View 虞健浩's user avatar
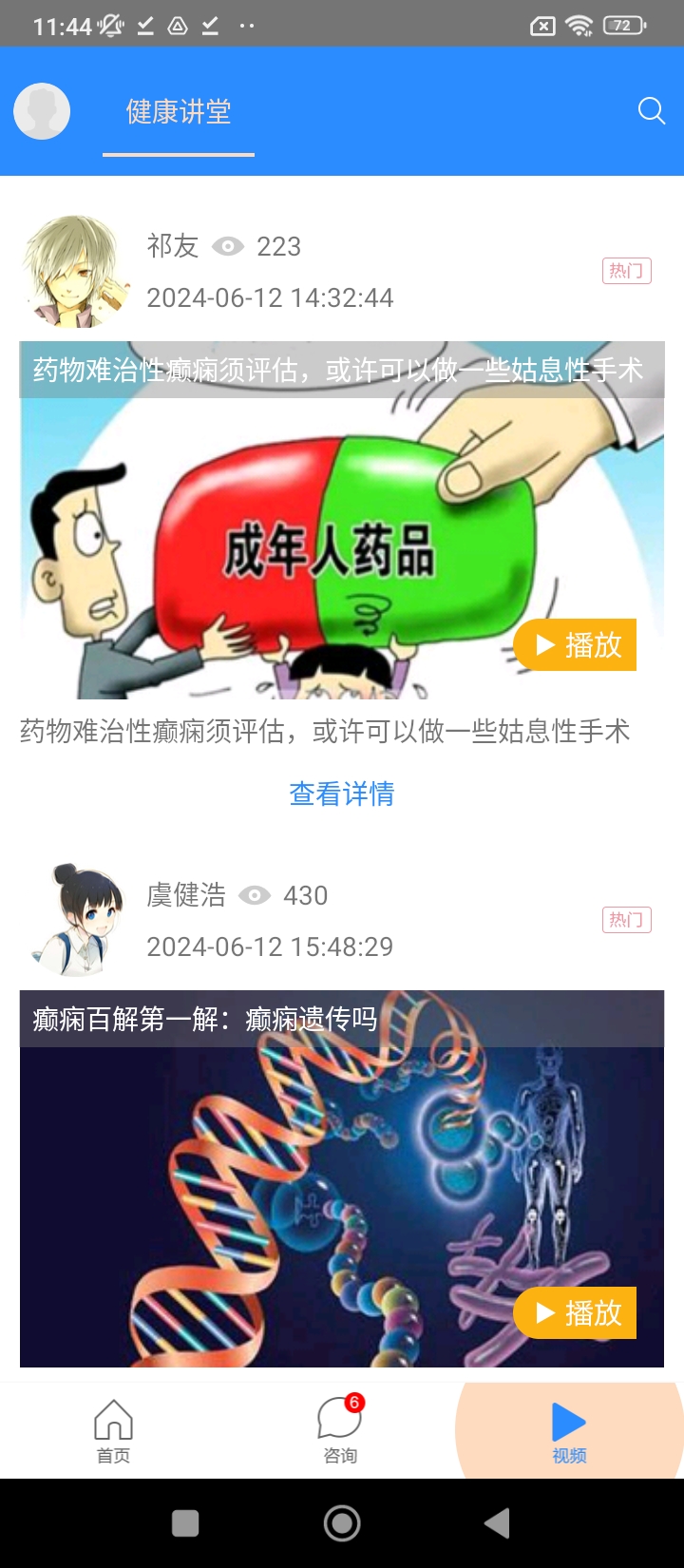Screen dimensions: 684x1568 pos(76,920)
